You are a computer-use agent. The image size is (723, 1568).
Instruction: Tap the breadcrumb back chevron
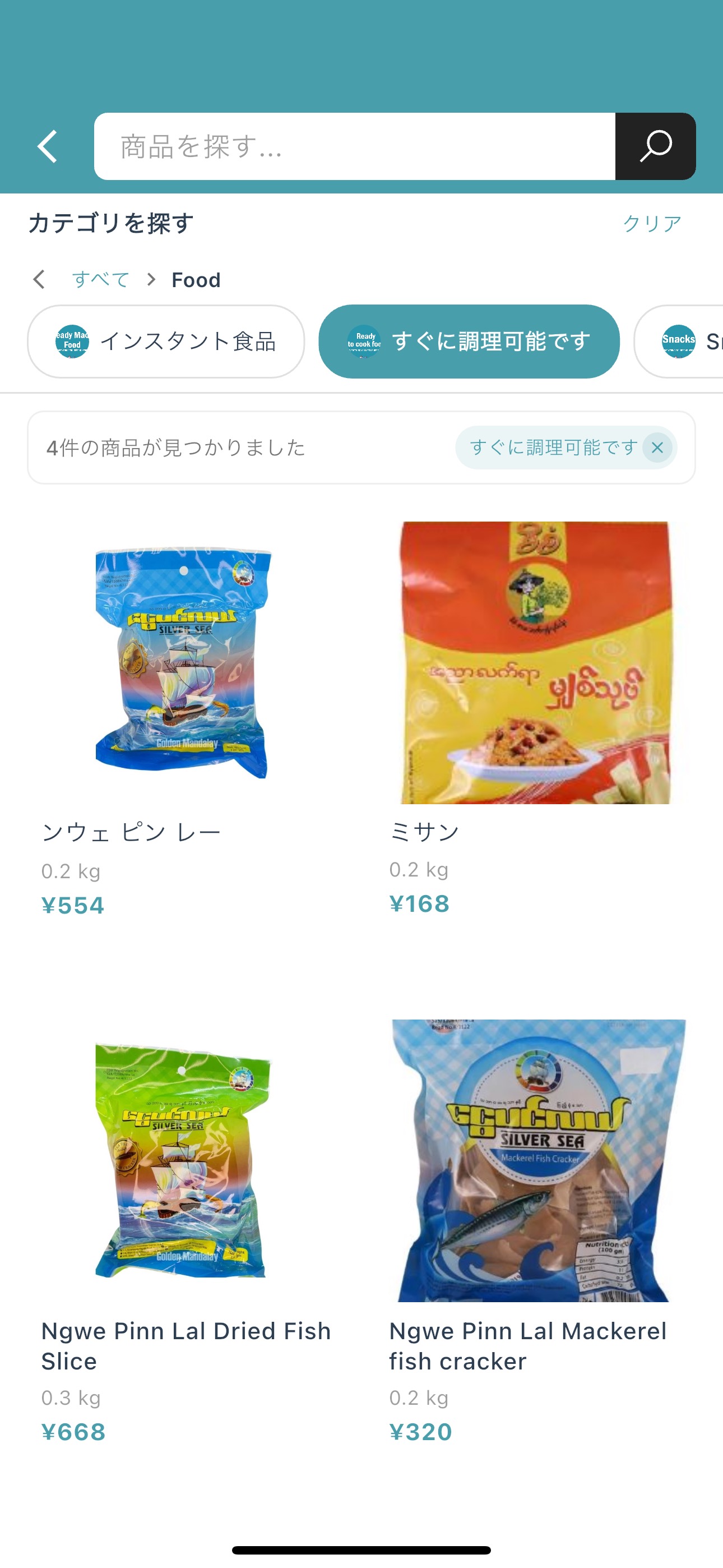pos(39,280)
